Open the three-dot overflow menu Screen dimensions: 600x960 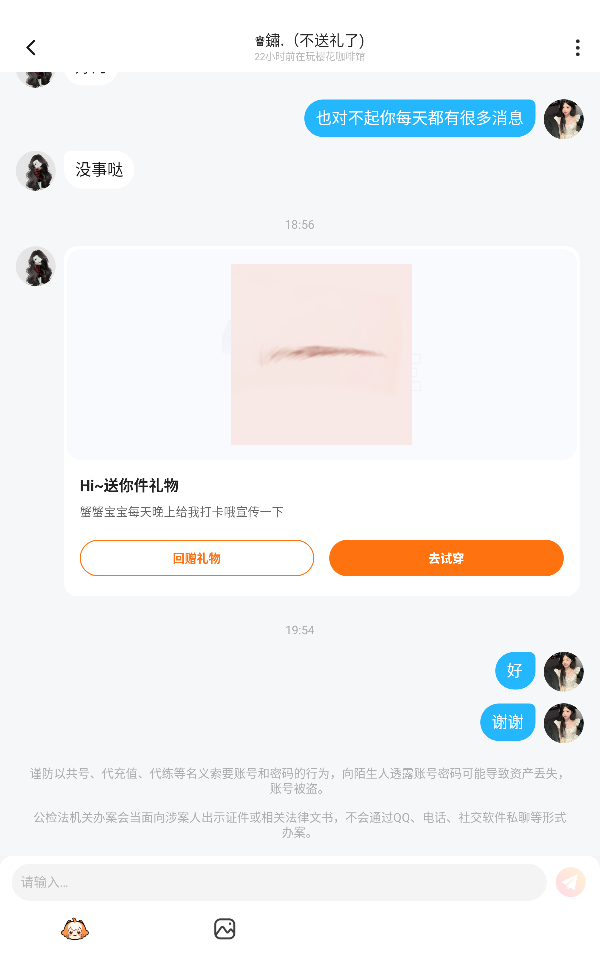(577, 48)
